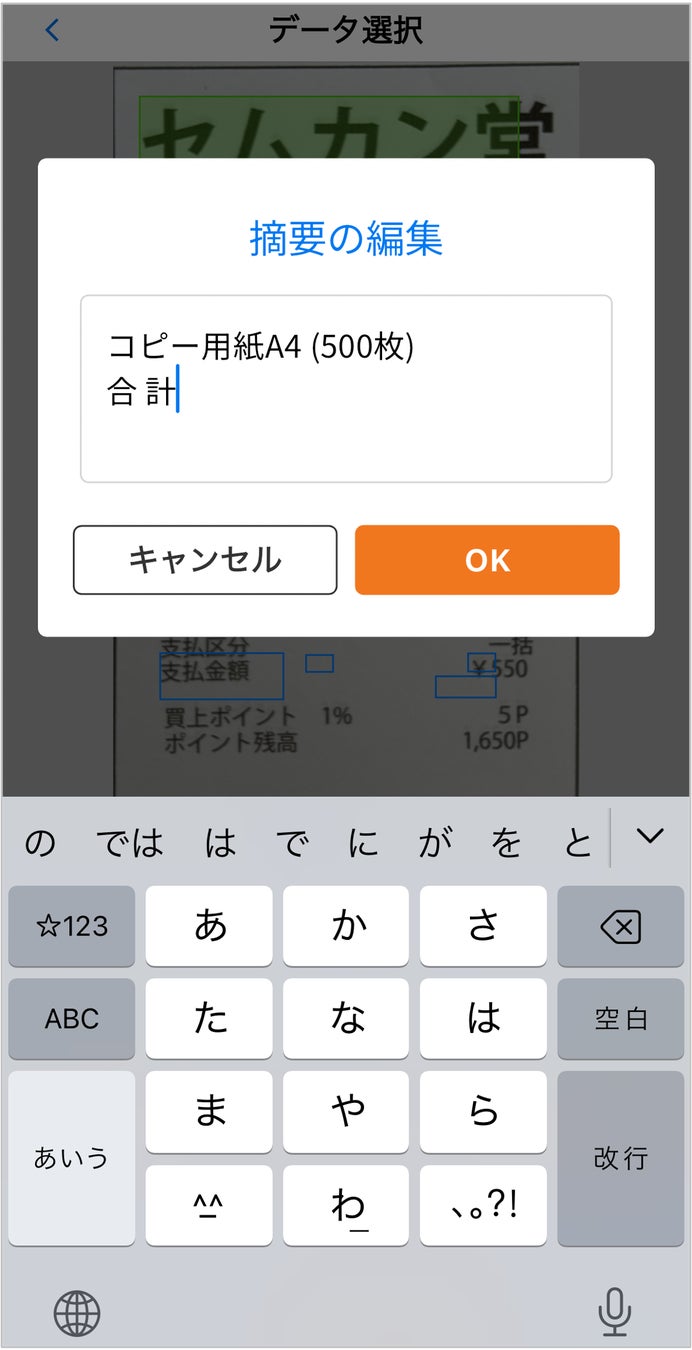Switch keyboard to ☆123 mode

pos(72,927)
